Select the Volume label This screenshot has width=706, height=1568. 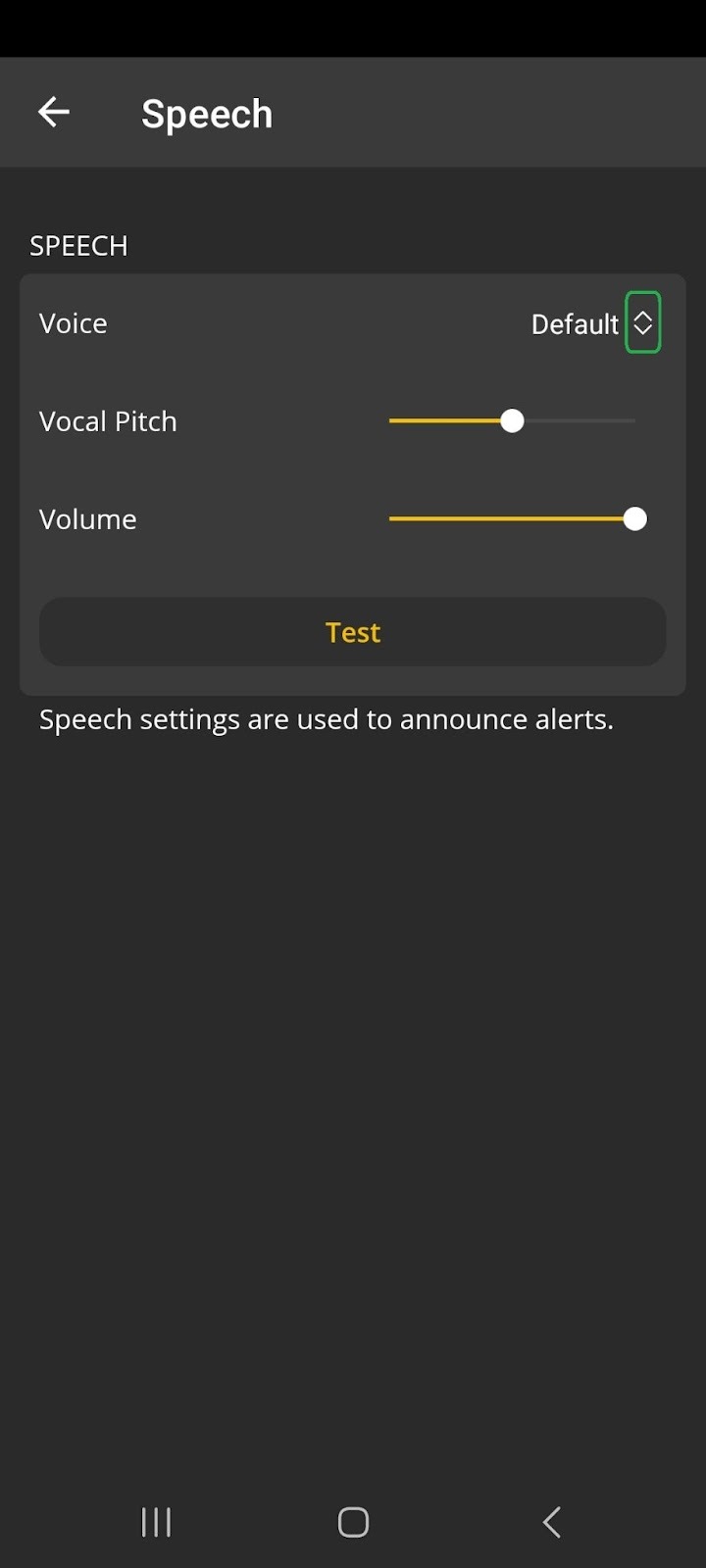click(87, 519)
